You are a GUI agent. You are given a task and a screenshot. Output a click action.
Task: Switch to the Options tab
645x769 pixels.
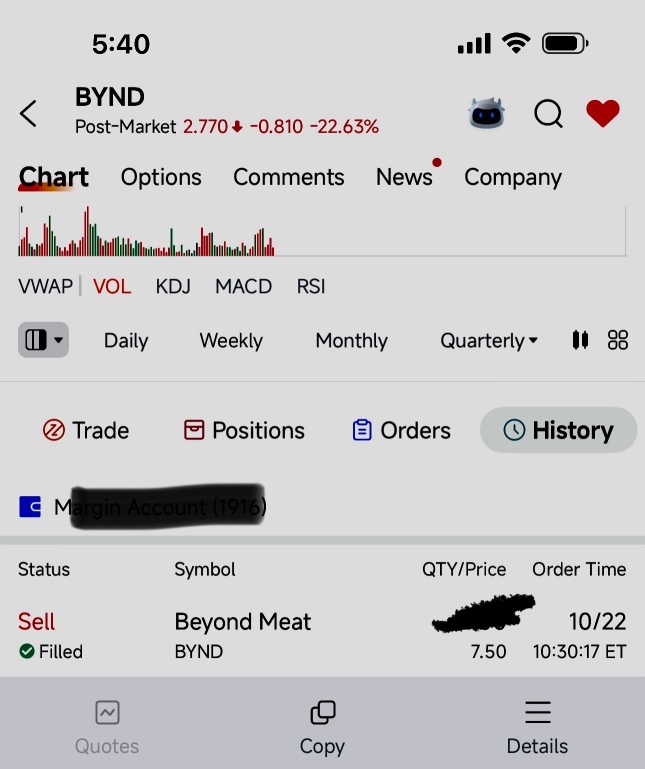click(x=161, y=177)
